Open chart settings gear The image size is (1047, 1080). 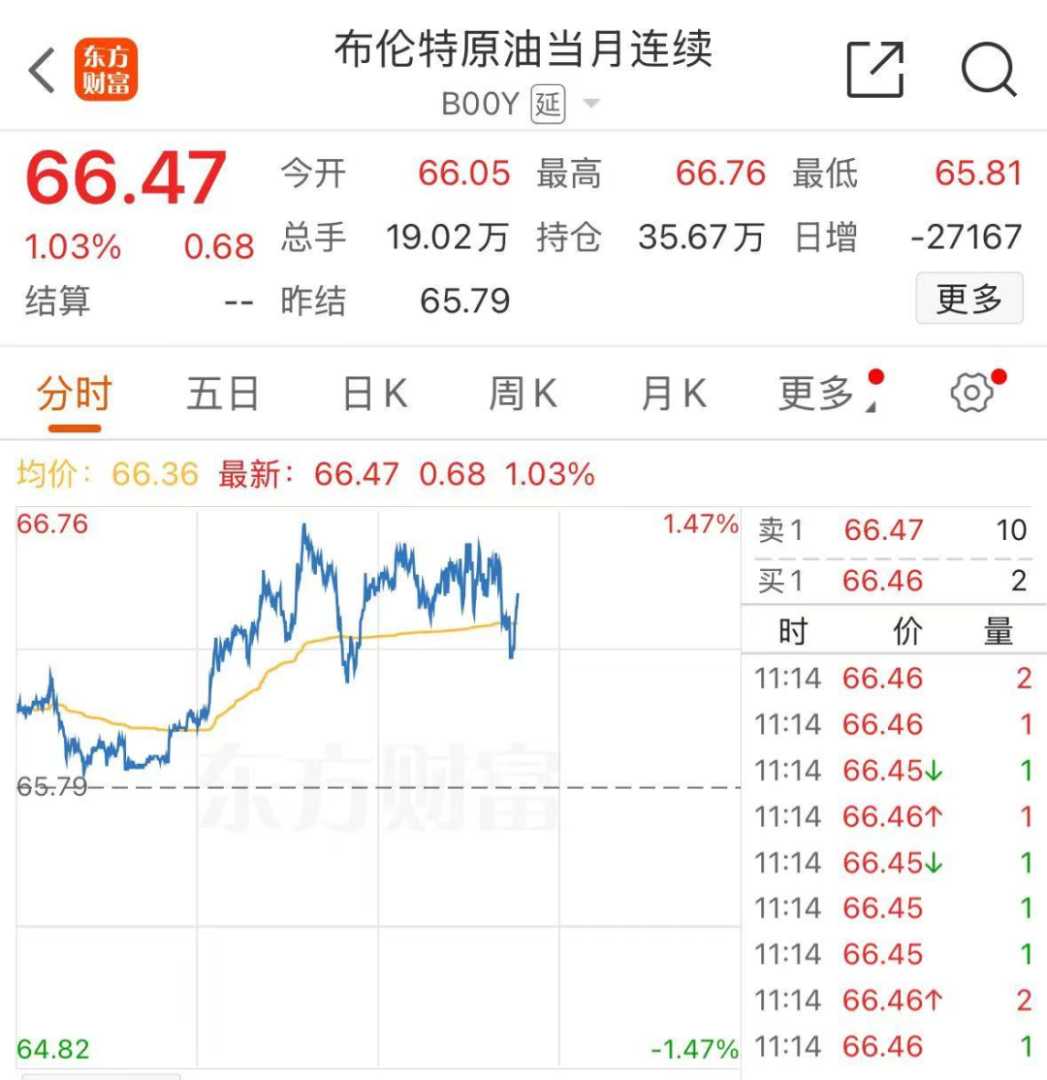[x=971, y=393]
